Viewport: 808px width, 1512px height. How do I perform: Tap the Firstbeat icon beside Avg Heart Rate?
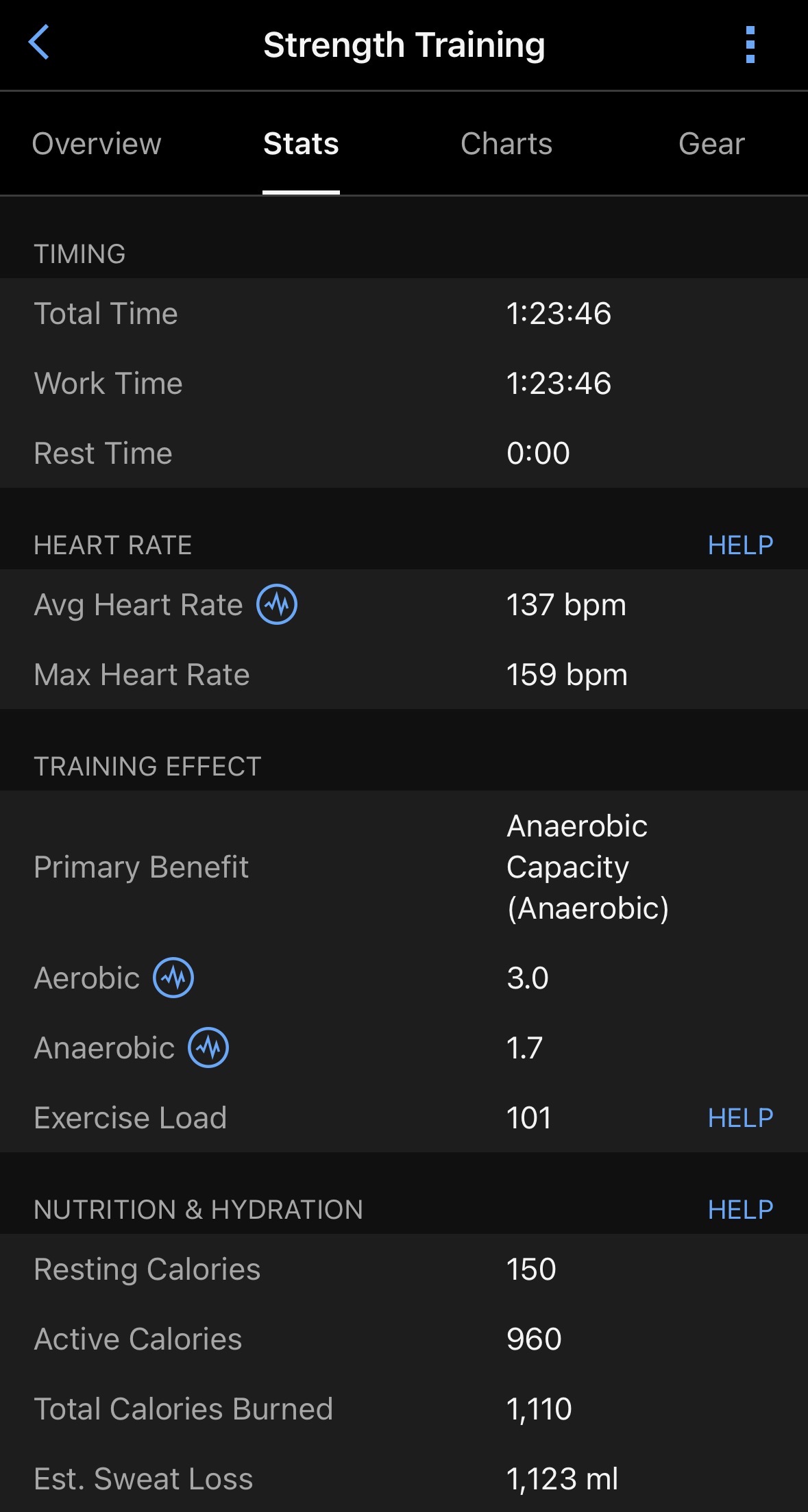click(277, 604)
